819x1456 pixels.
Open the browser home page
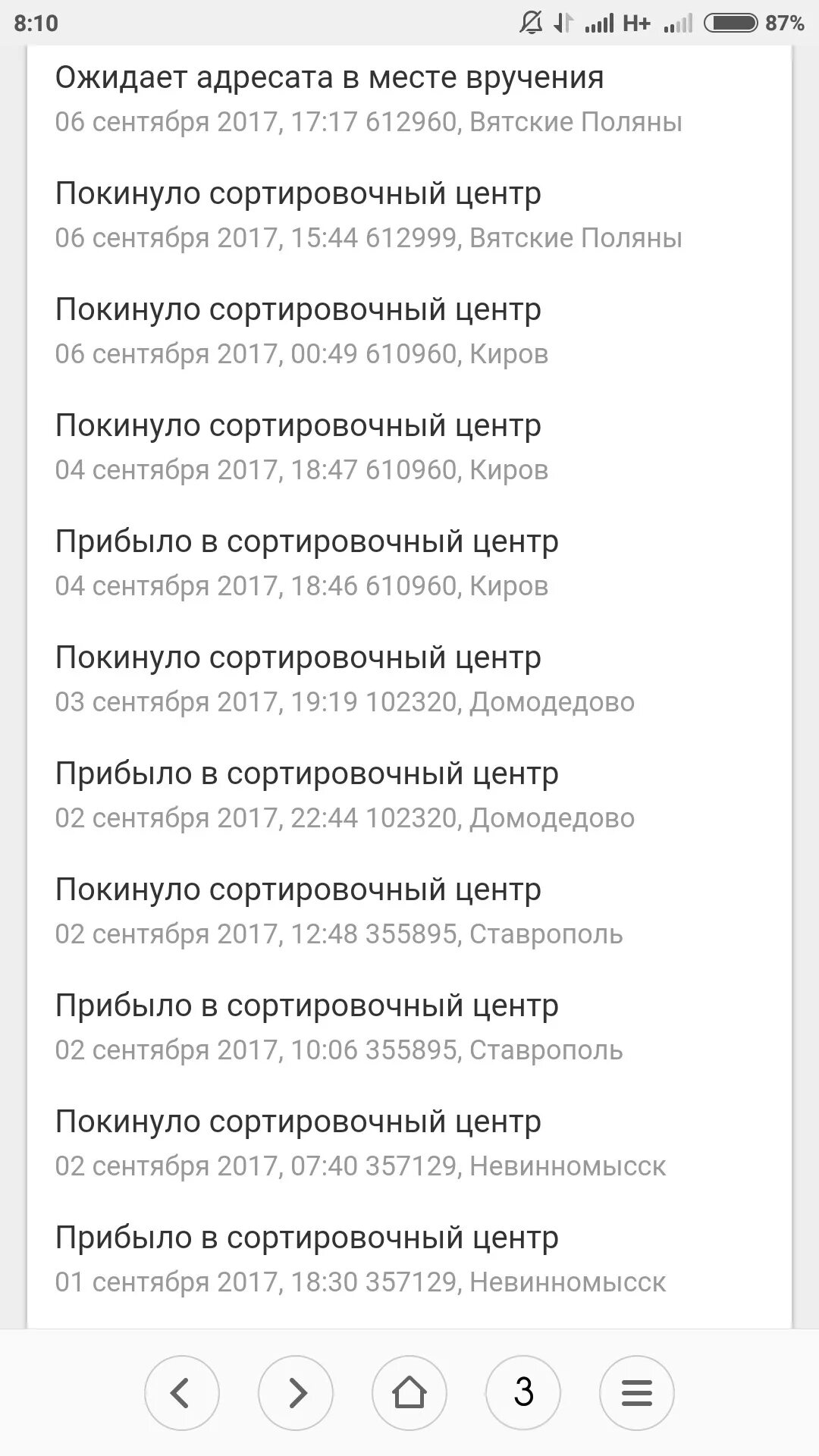click(409, 1392)
